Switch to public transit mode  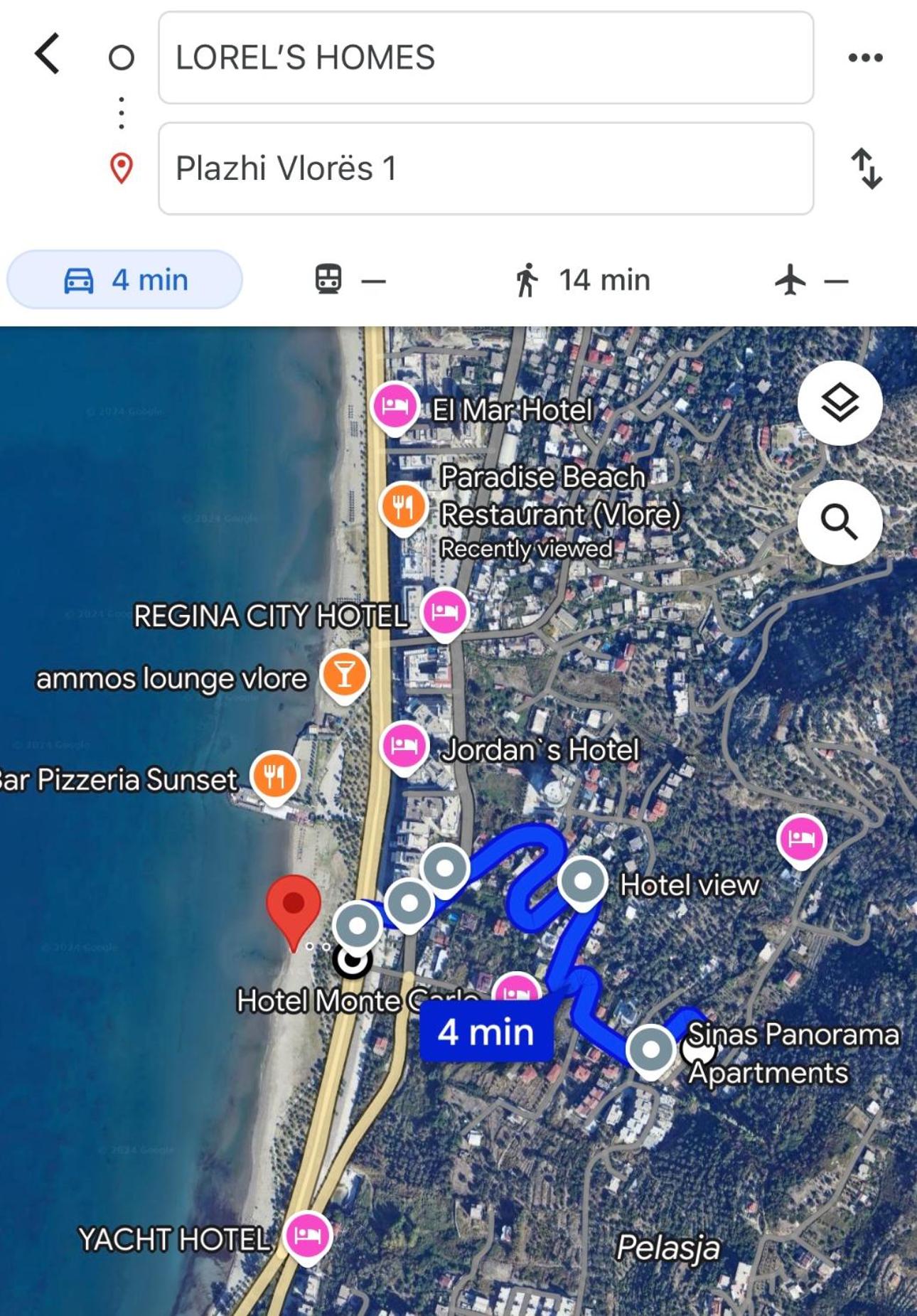(349, 280)
